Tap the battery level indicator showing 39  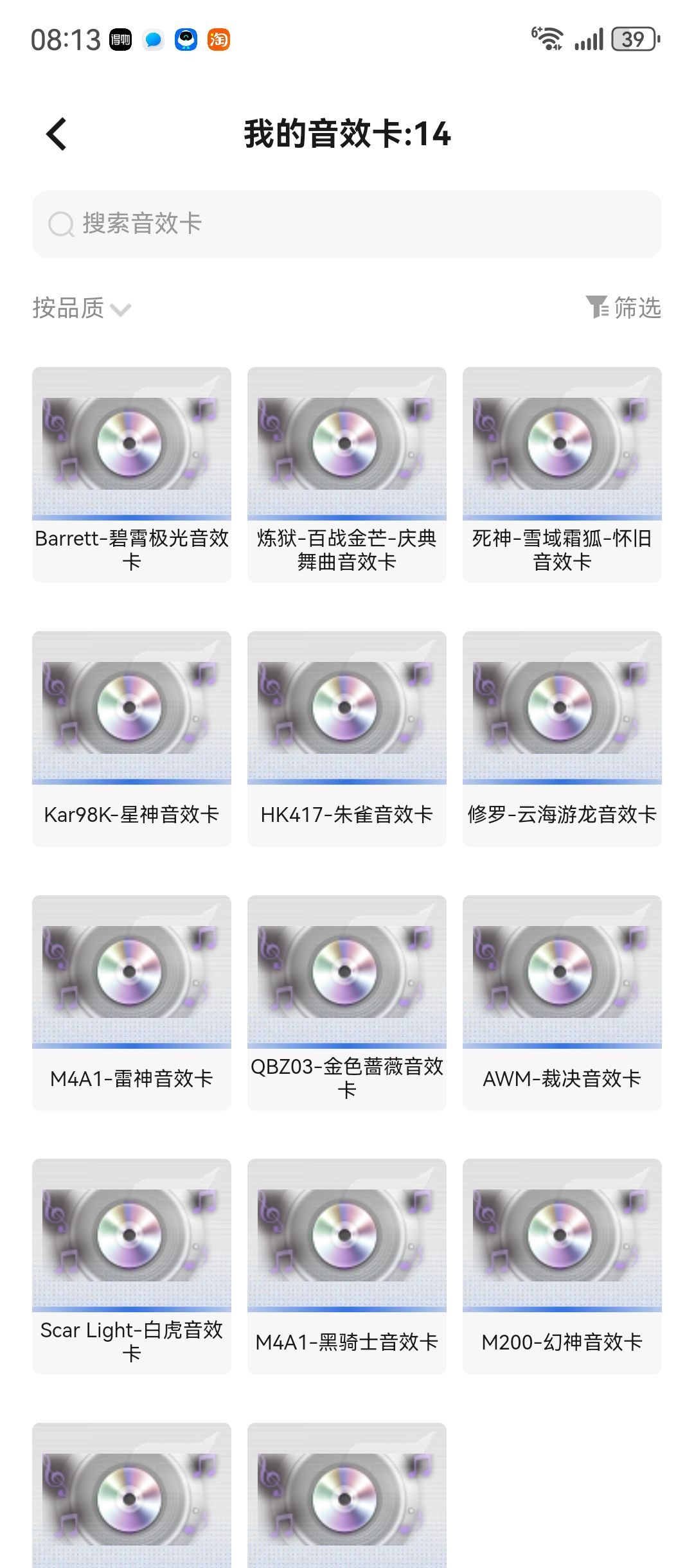click(633, 39)
